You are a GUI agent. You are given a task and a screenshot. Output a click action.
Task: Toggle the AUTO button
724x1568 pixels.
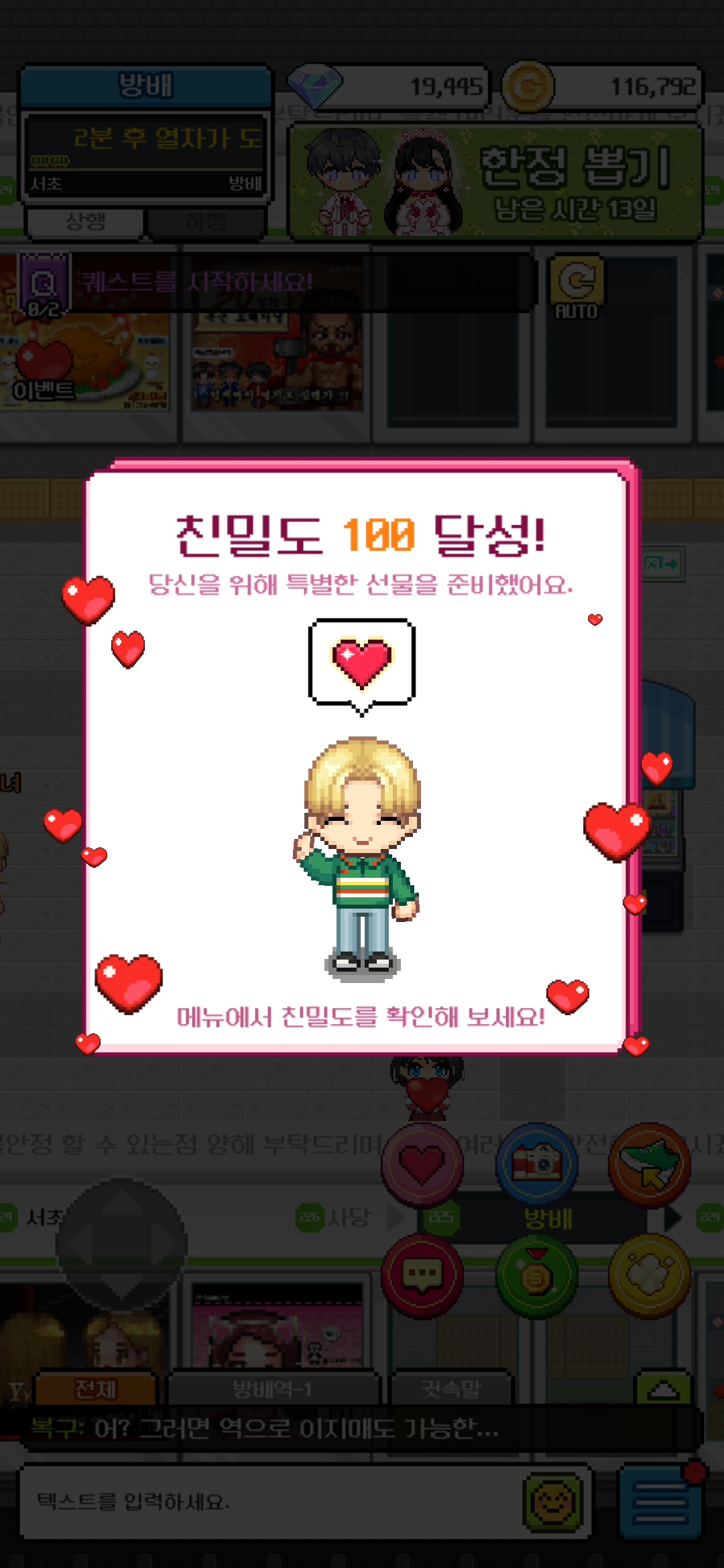tap(576, 288)
